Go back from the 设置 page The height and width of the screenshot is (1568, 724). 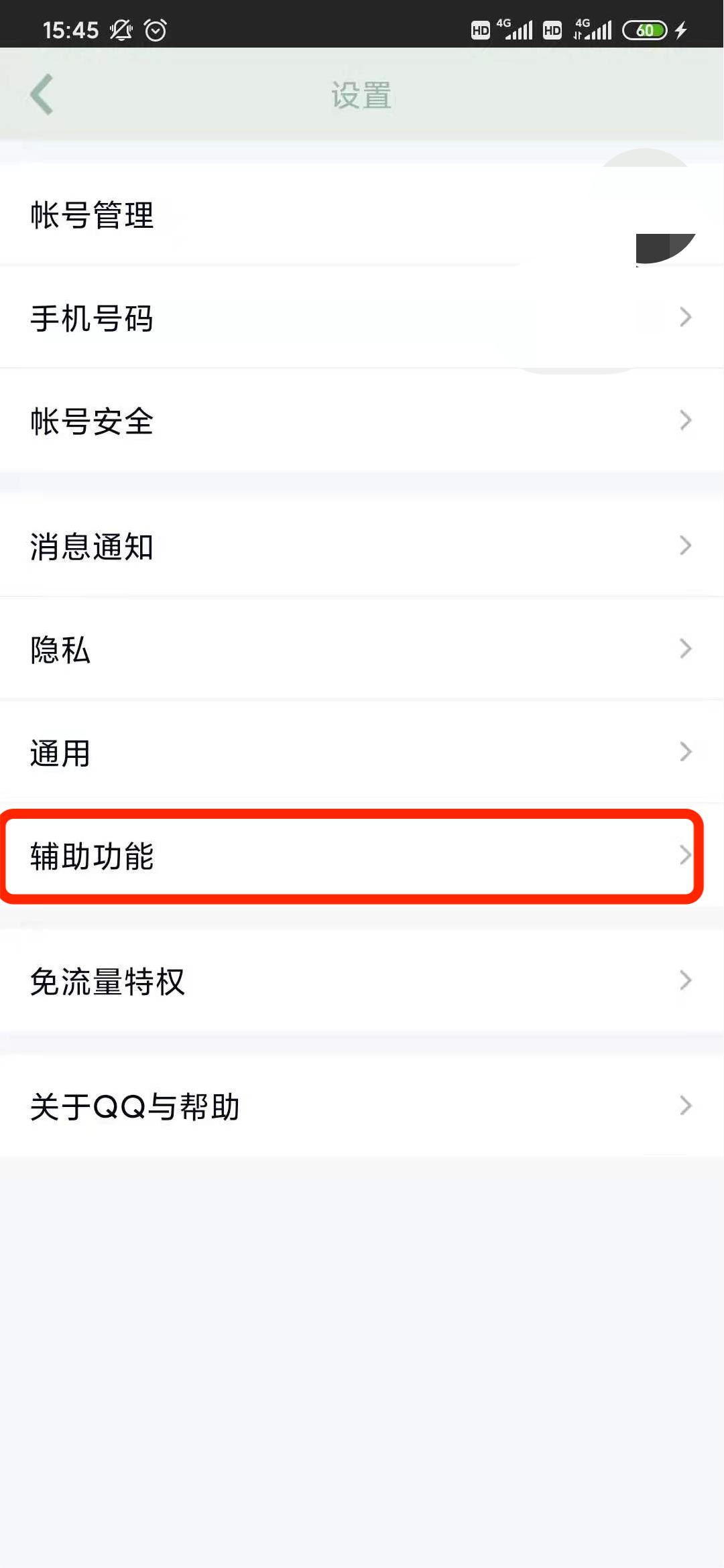[x=42, y=94]
